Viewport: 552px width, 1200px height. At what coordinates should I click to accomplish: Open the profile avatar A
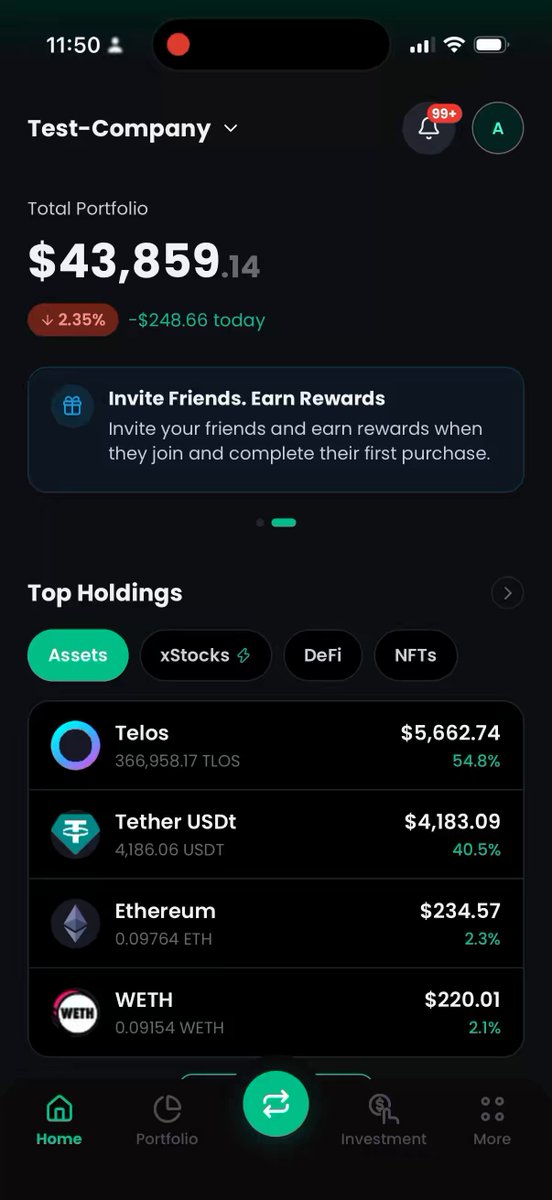pos(498,128)
